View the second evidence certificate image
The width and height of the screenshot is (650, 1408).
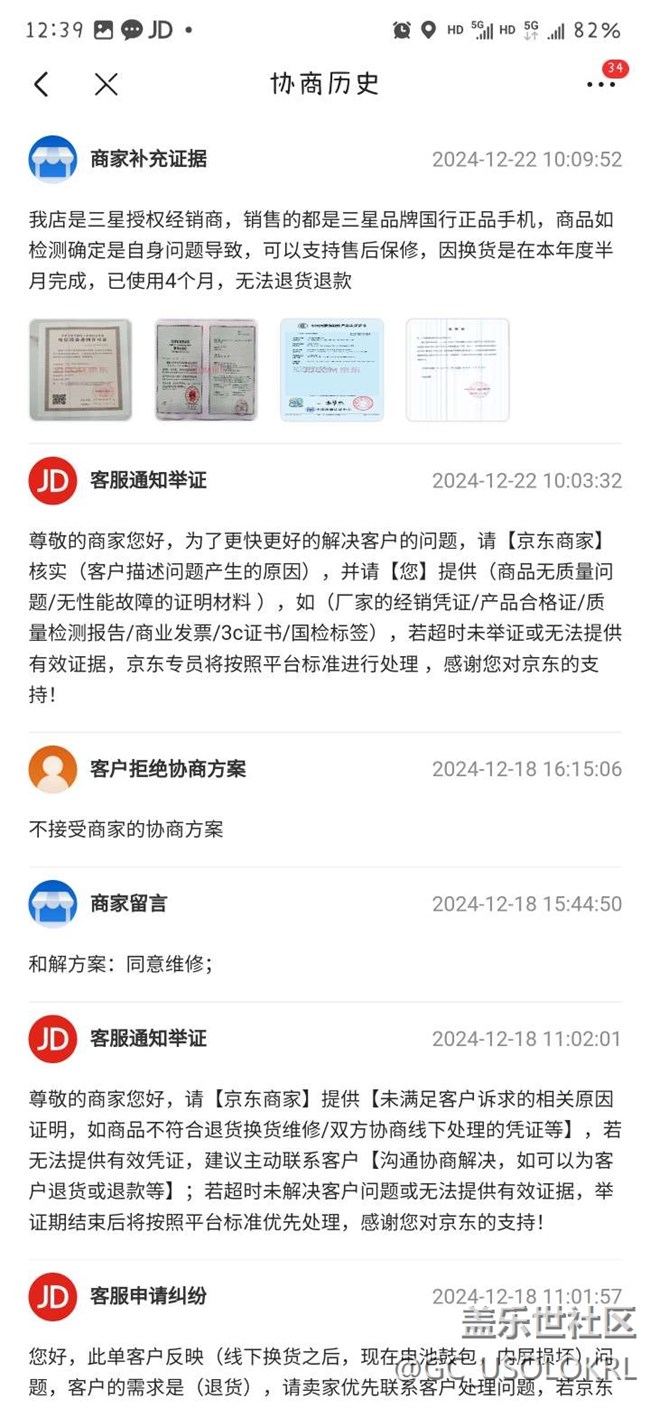click(206, 370)
